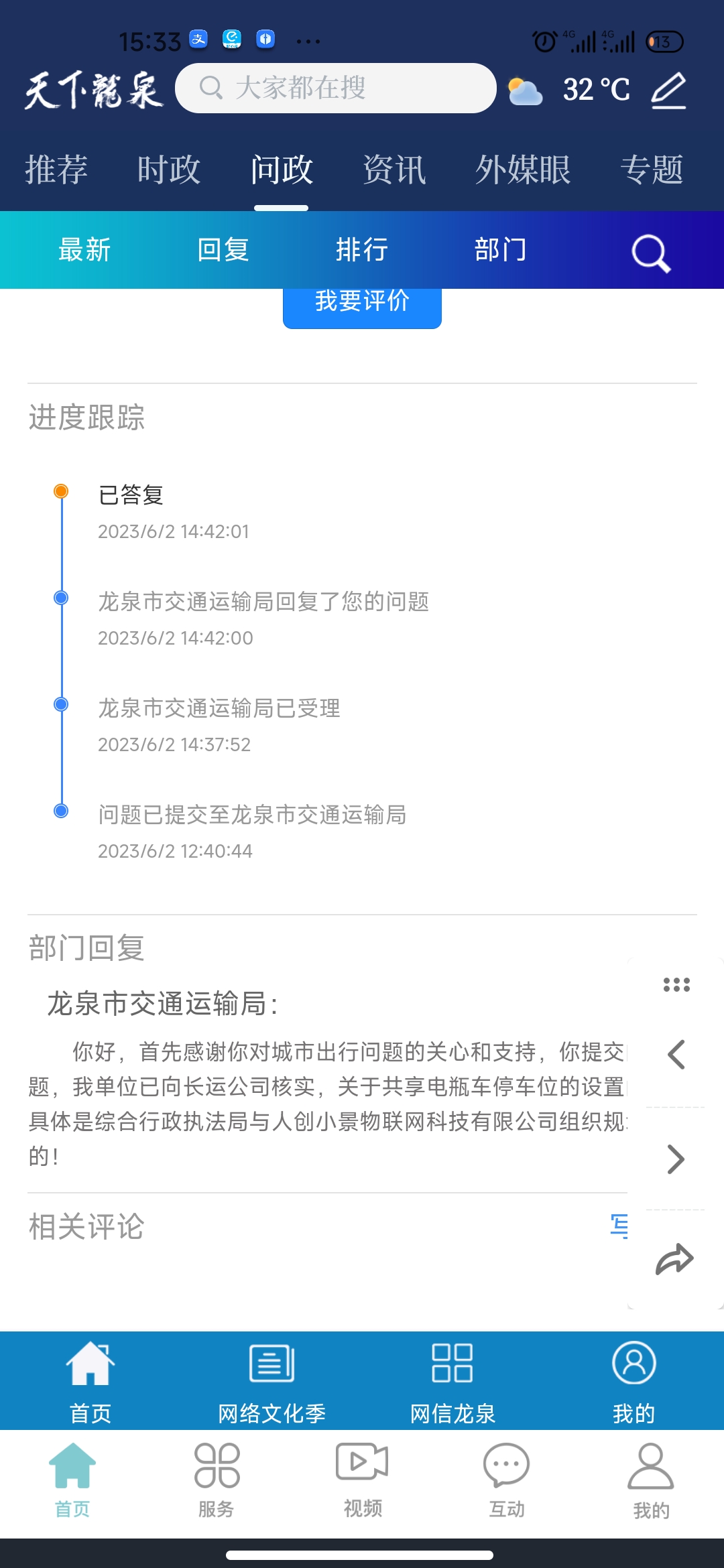Open the 部门 sub-tab
The height and width of the screenshot is (1568, 724).
[501, 250]
